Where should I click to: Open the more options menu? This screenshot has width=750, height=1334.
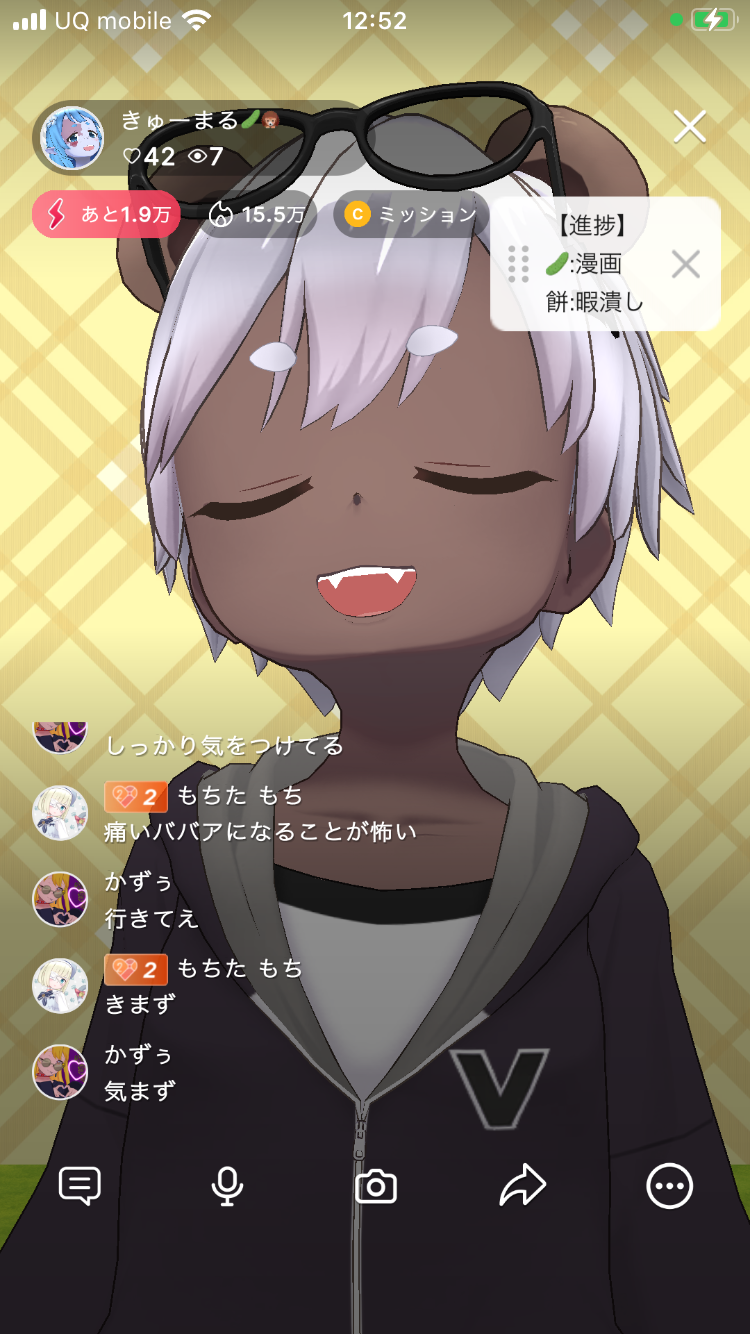click(669, 1187)
